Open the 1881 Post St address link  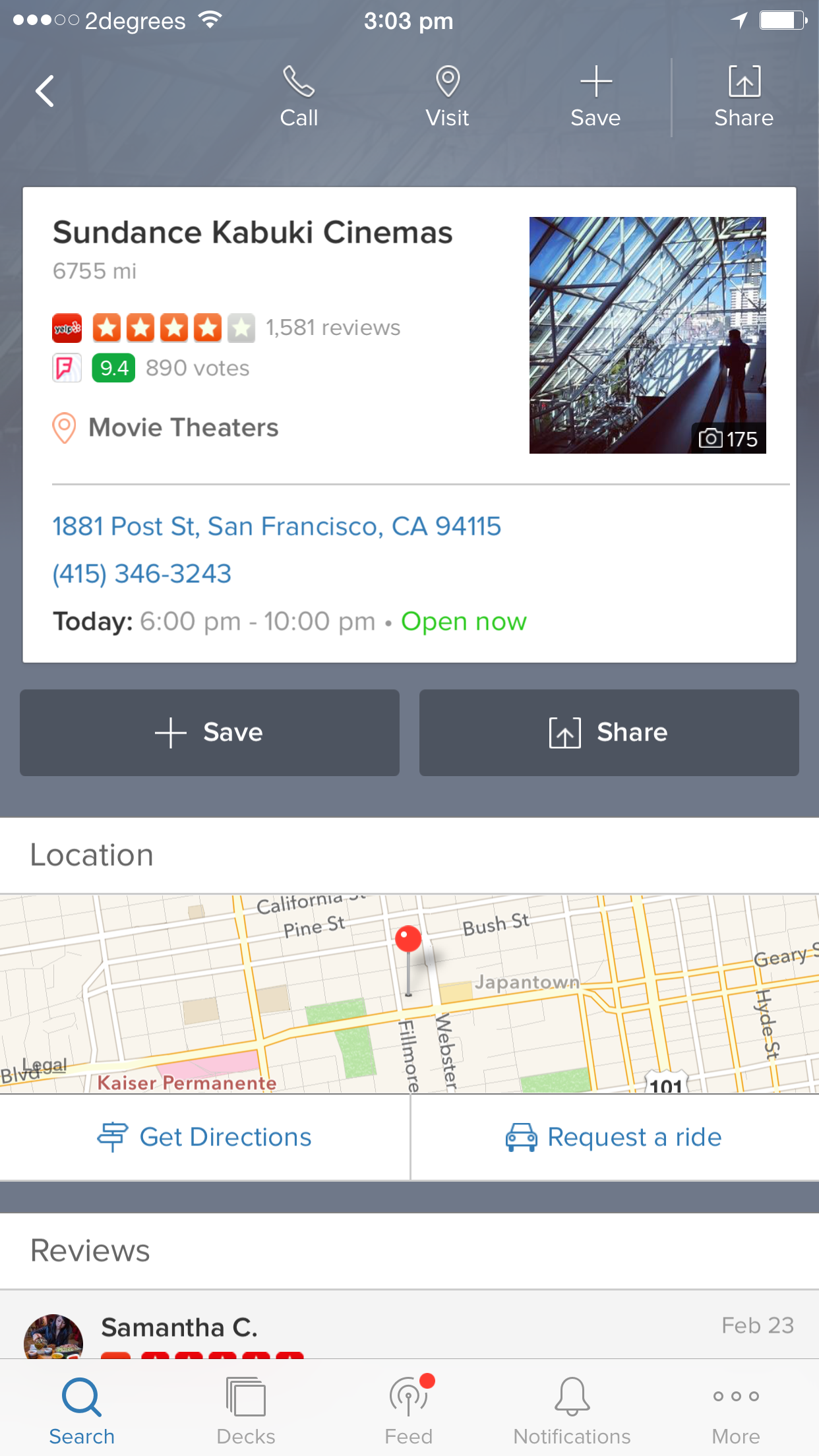coord(276,526)
